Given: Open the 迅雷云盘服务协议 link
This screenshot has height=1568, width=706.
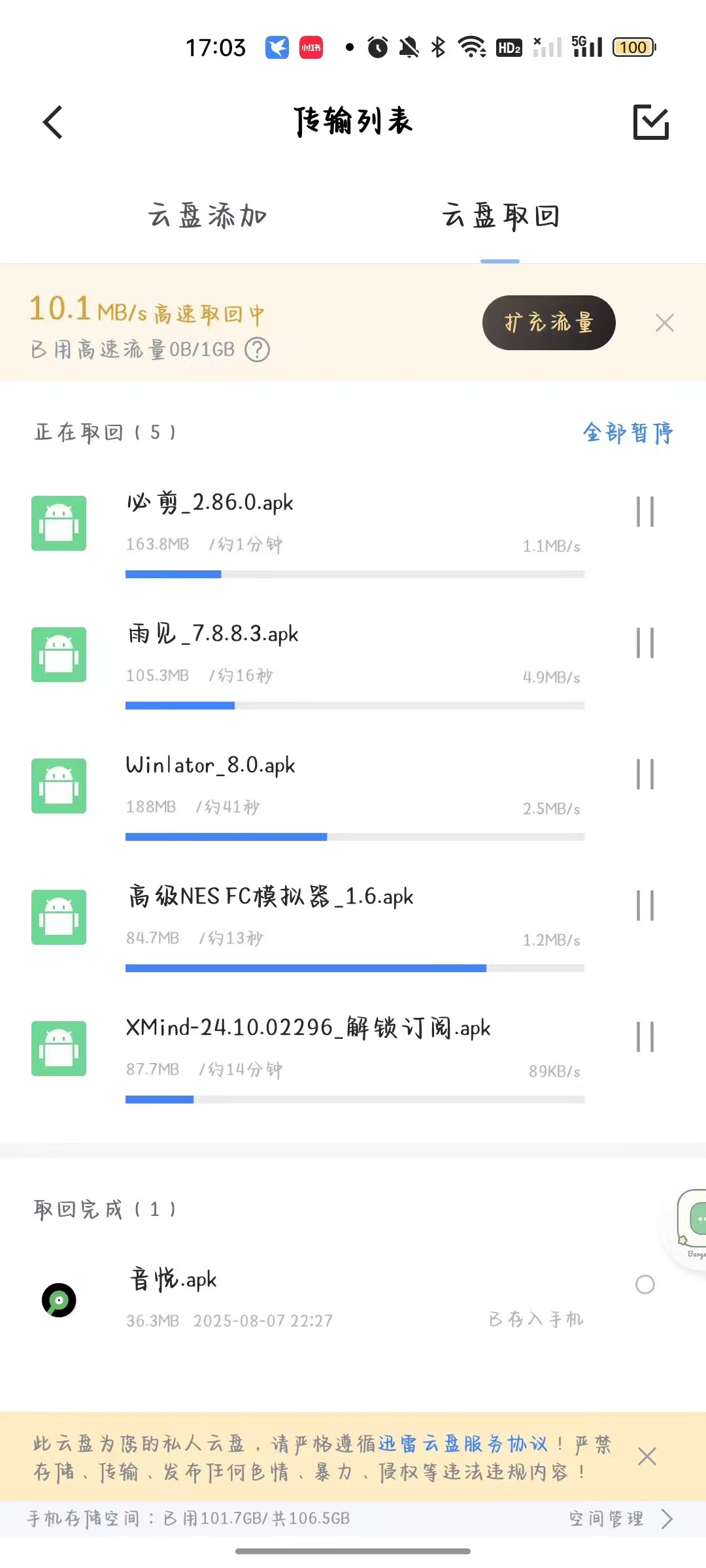Looking at the screenshot, I should click(463, 1444).
